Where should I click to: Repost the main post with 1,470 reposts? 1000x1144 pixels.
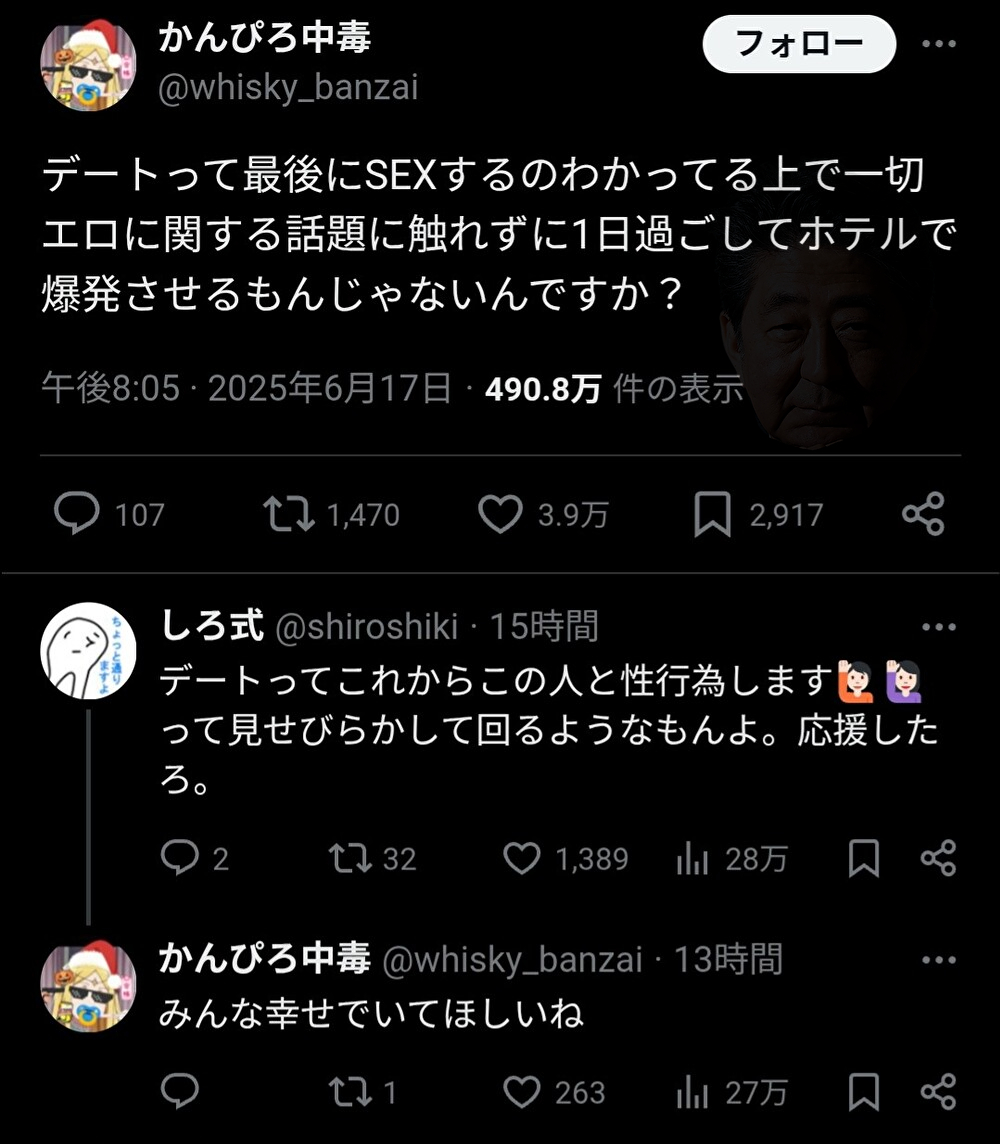click(x=288, y=514)
